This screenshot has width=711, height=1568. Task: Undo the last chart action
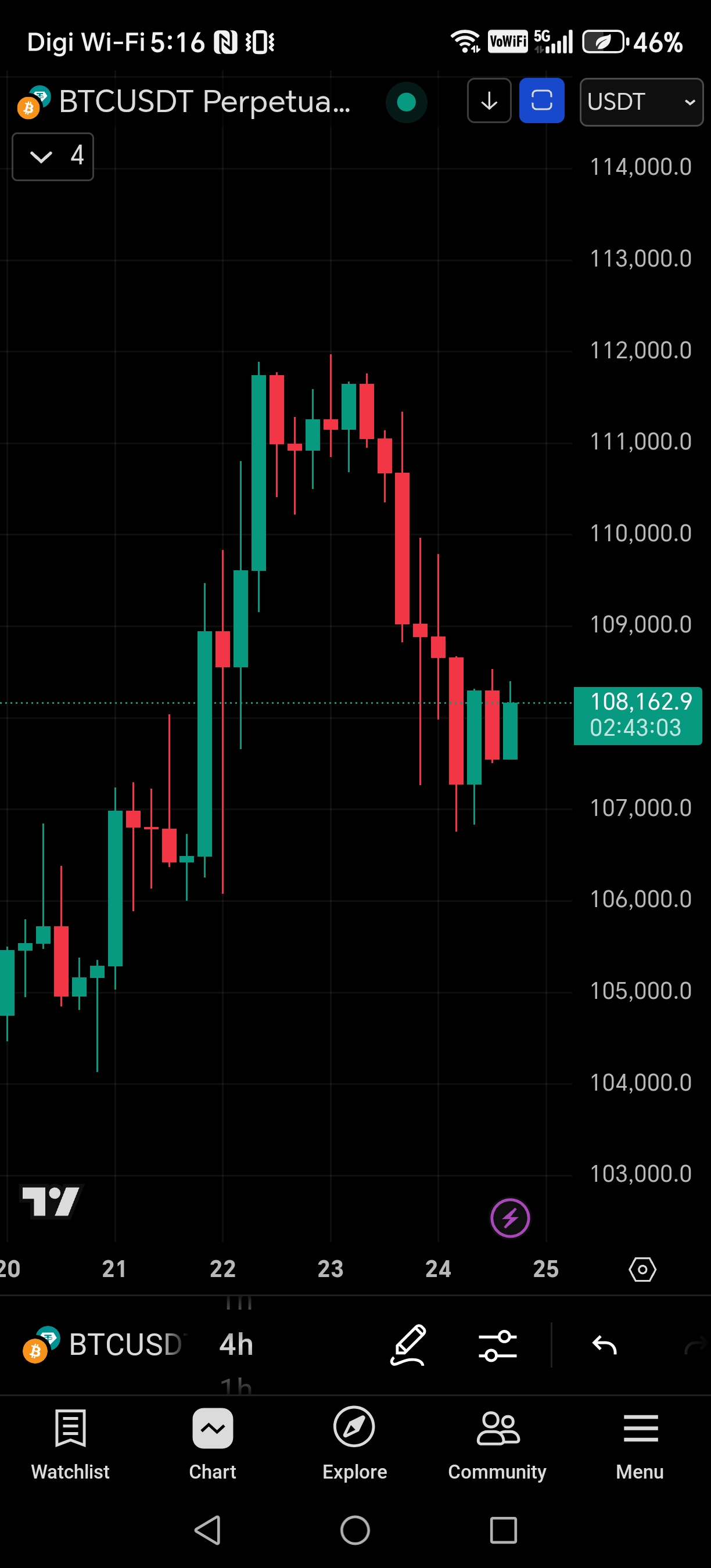pos(605,1344)
